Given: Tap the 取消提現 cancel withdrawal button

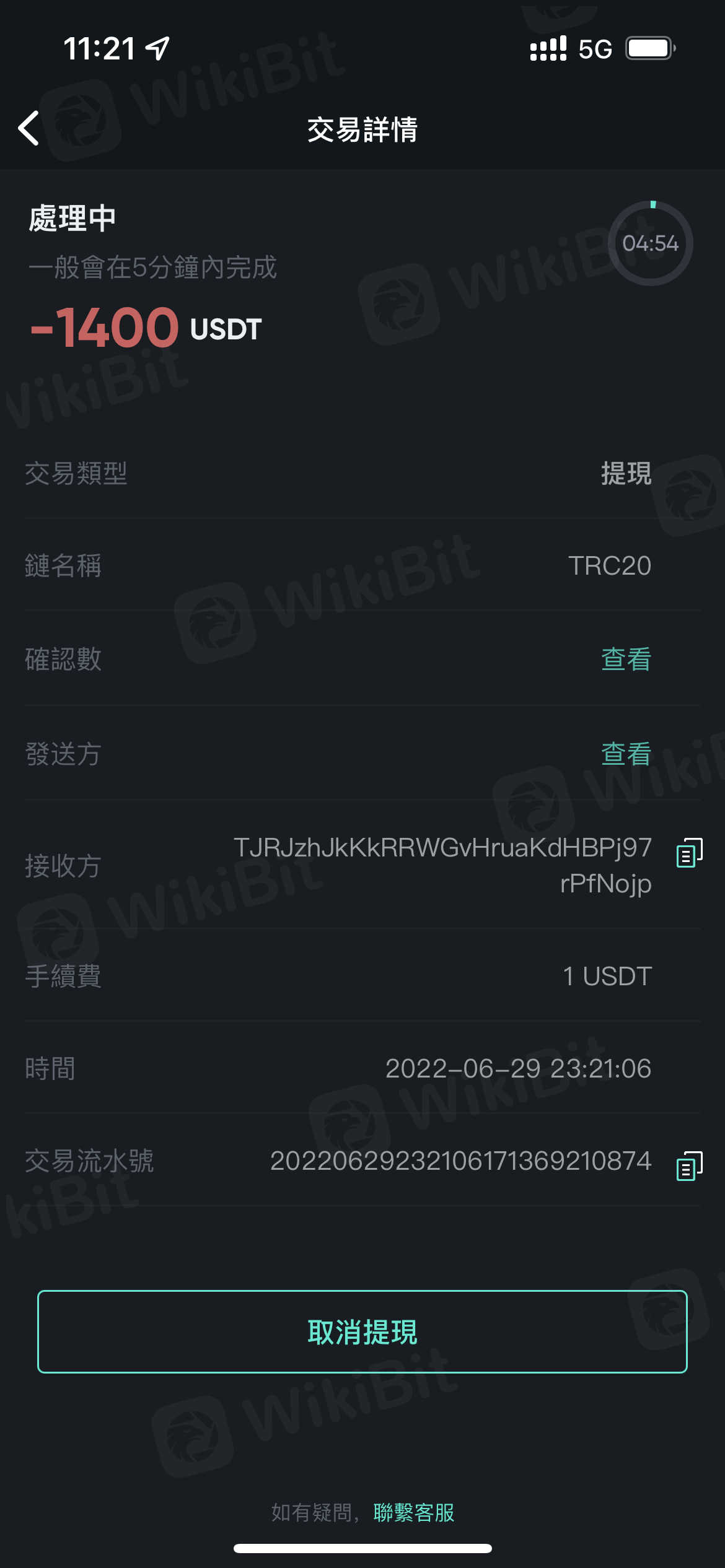Looking at the screenshot, I should point(362,1331).
